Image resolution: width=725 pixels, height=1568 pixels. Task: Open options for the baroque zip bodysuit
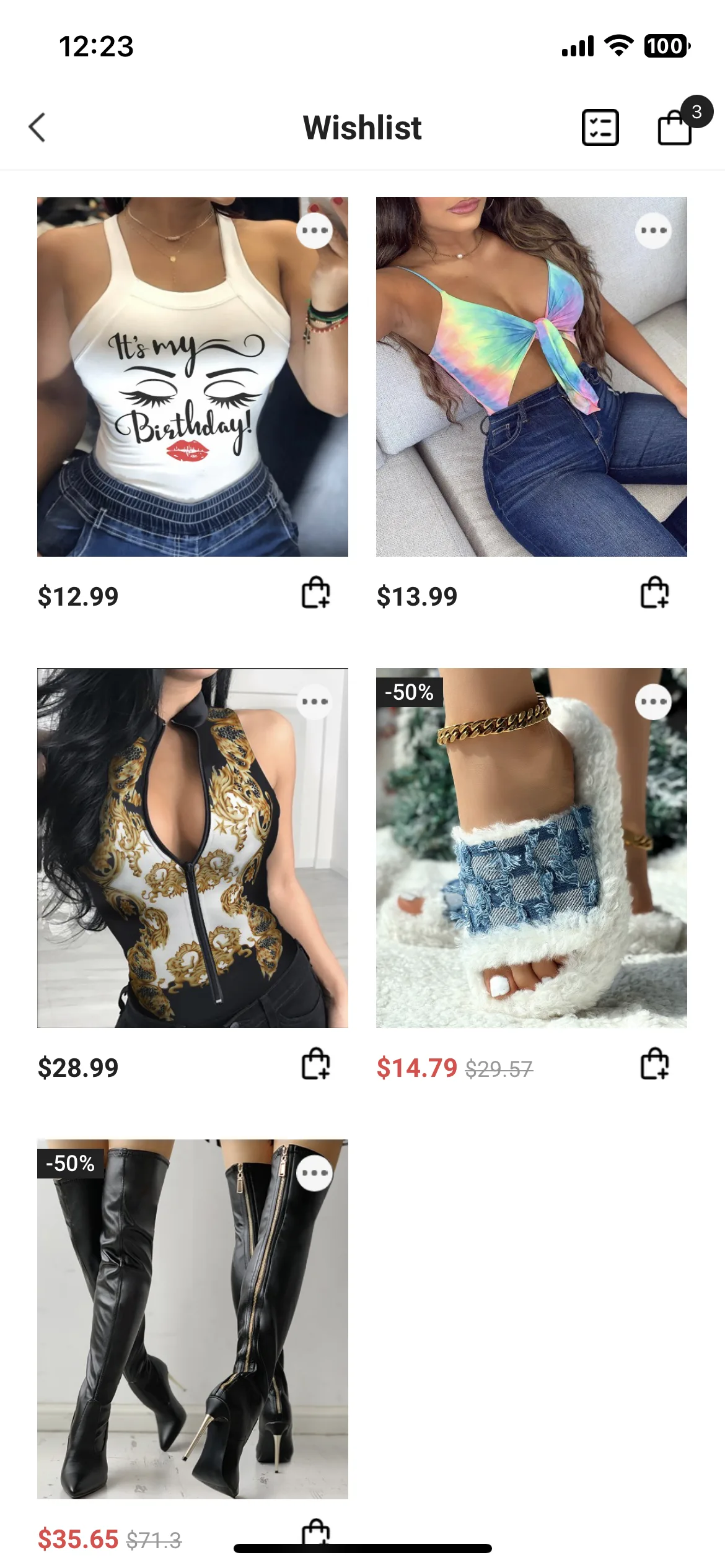[x=315, y=702]
